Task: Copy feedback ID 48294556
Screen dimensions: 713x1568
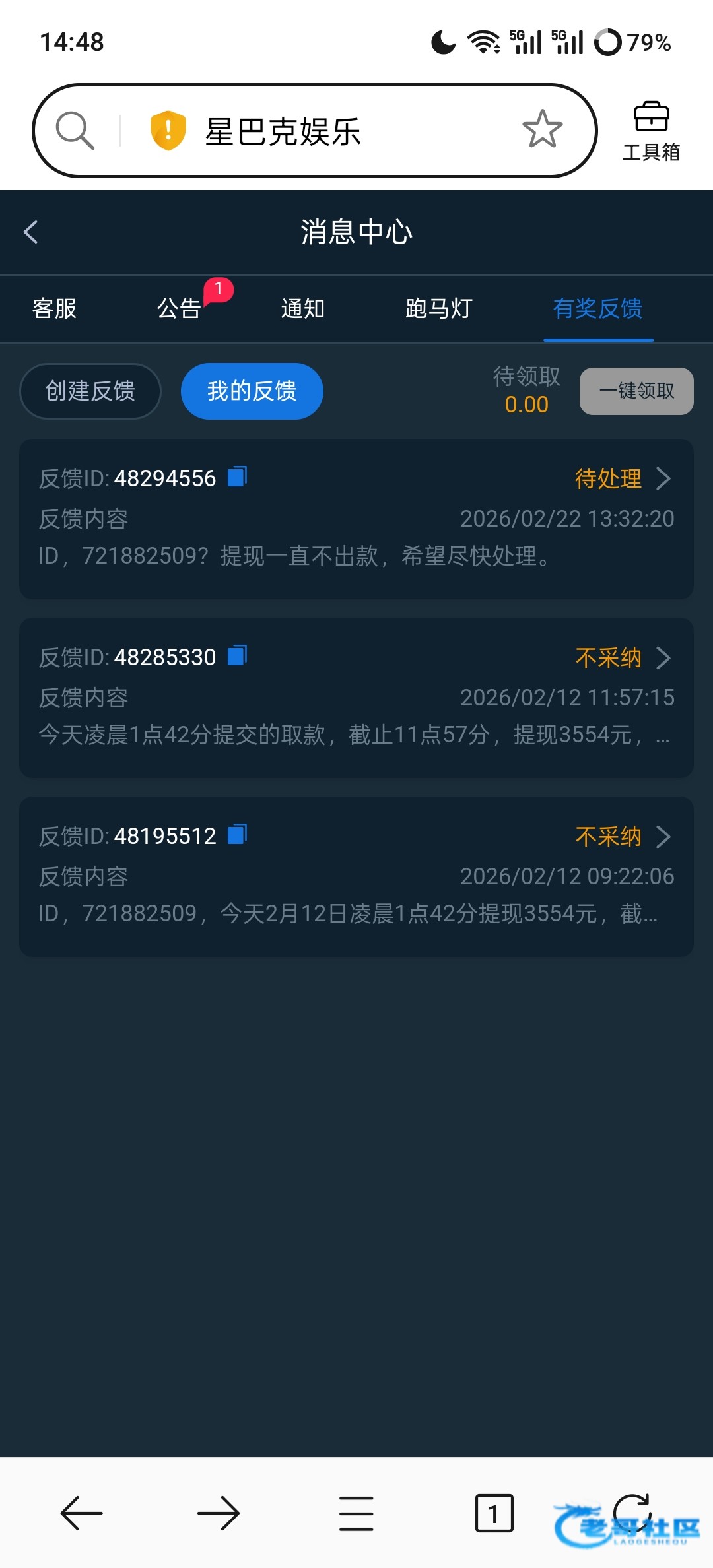Action: coord(237,476)
